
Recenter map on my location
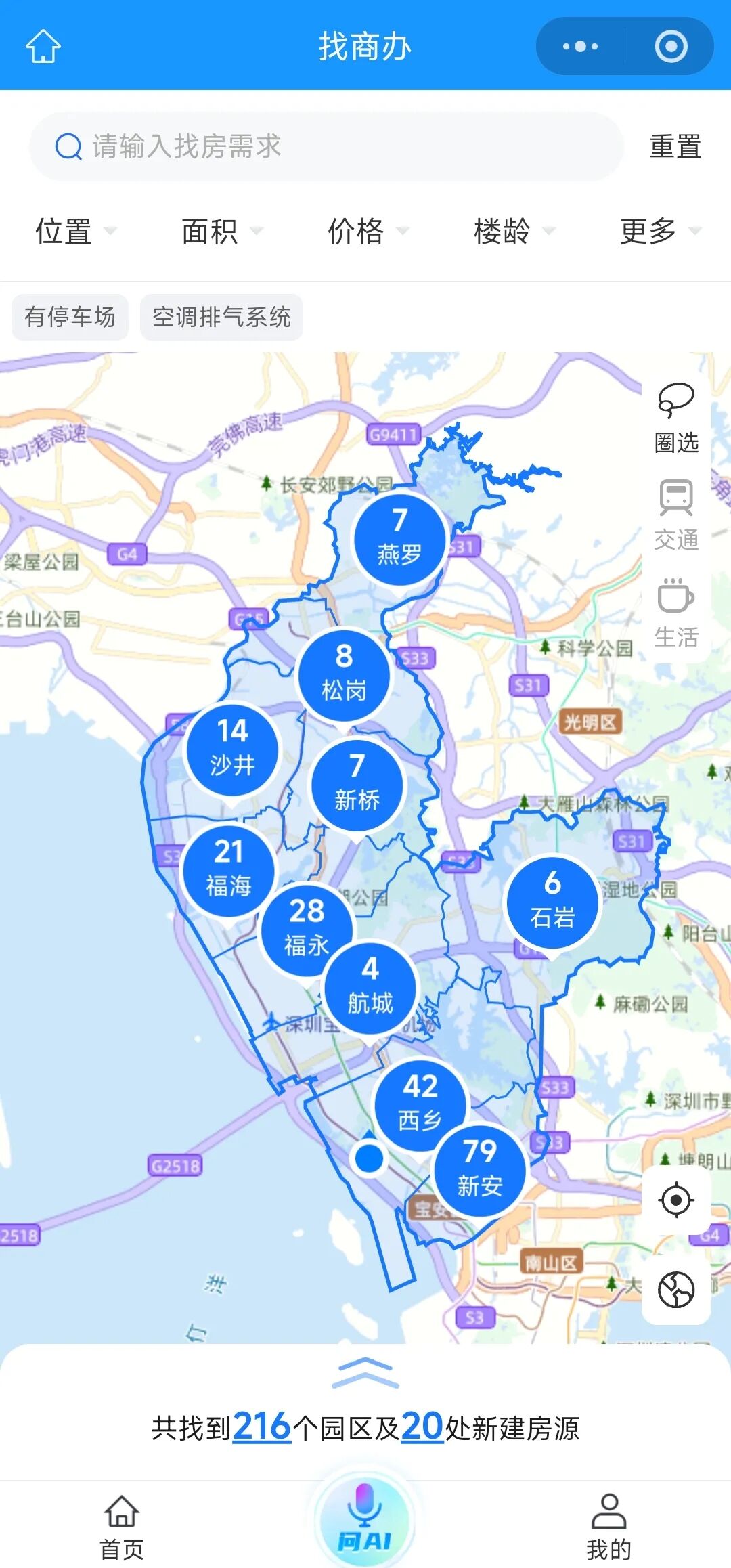[675, 1200]
